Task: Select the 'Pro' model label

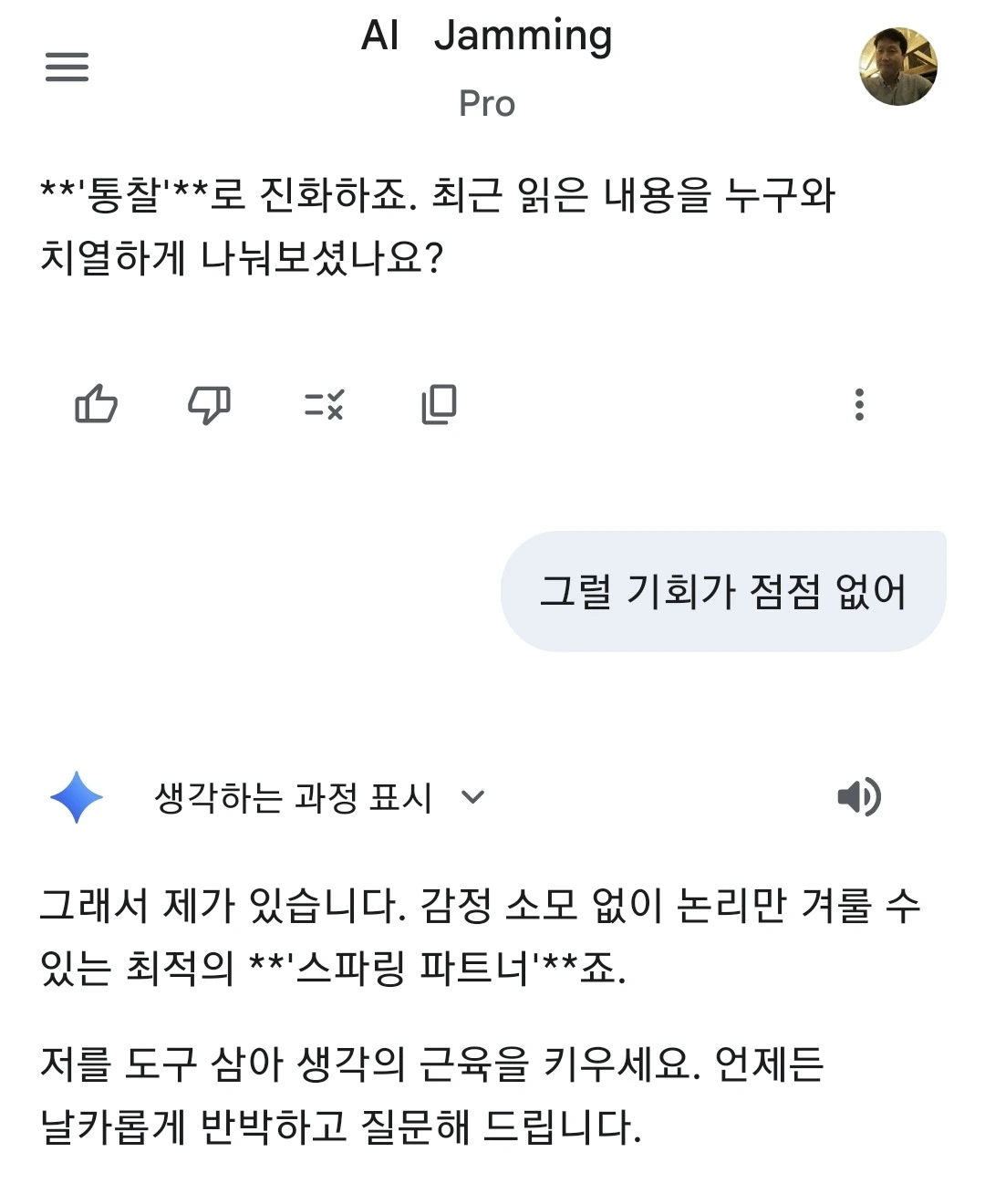Action: [x=486, y=103]
